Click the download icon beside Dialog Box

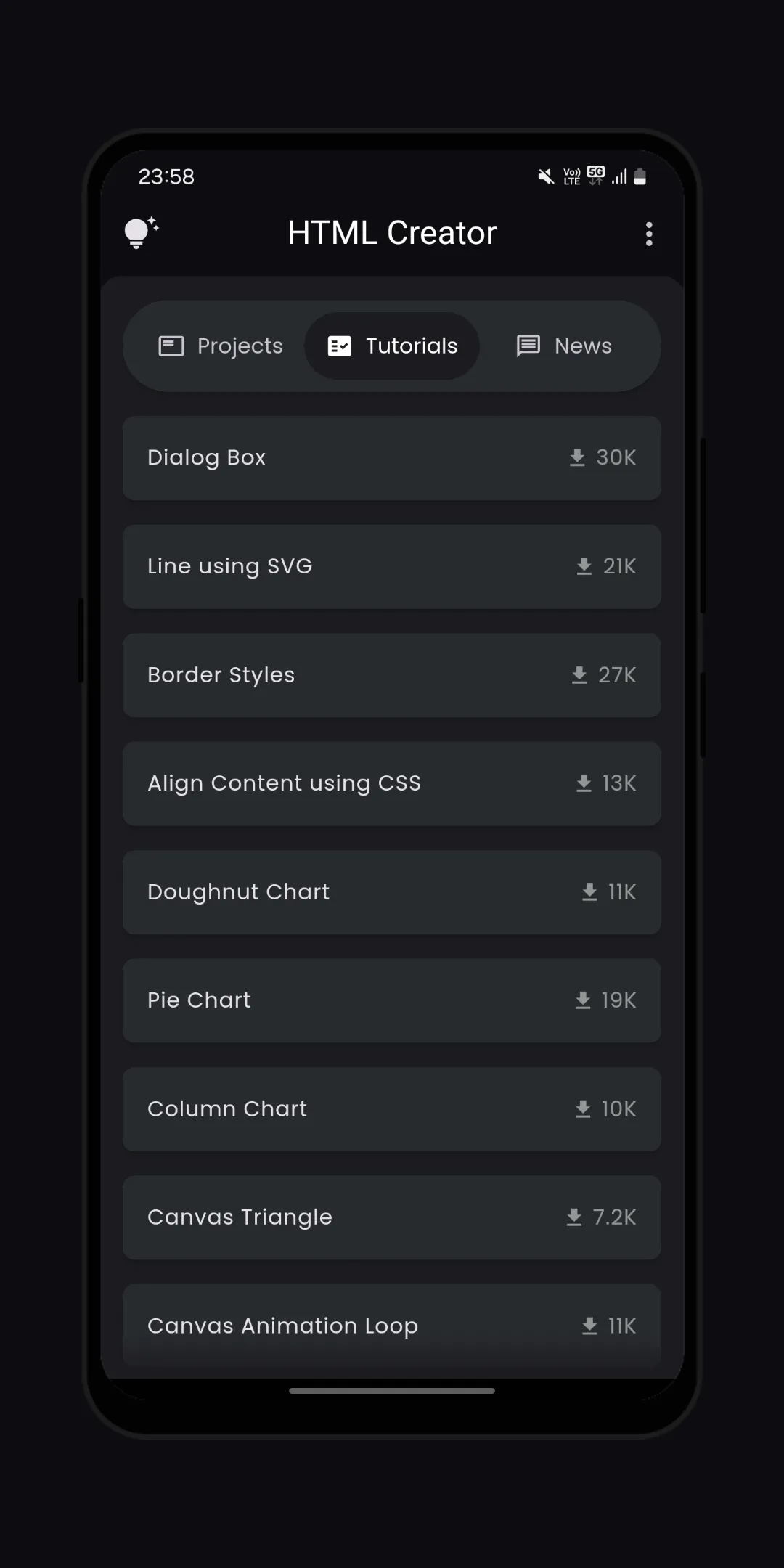[577, 457]
